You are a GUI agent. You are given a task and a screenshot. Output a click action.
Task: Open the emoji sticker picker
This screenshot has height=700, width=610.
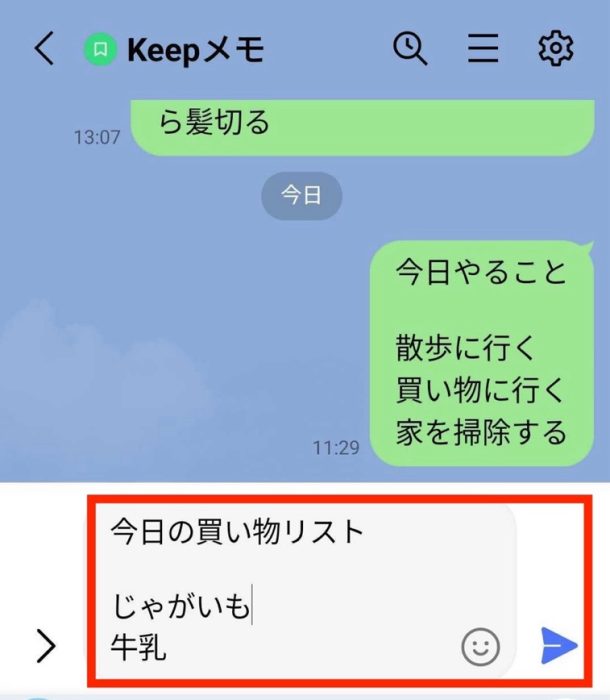[x=480, y=647]
